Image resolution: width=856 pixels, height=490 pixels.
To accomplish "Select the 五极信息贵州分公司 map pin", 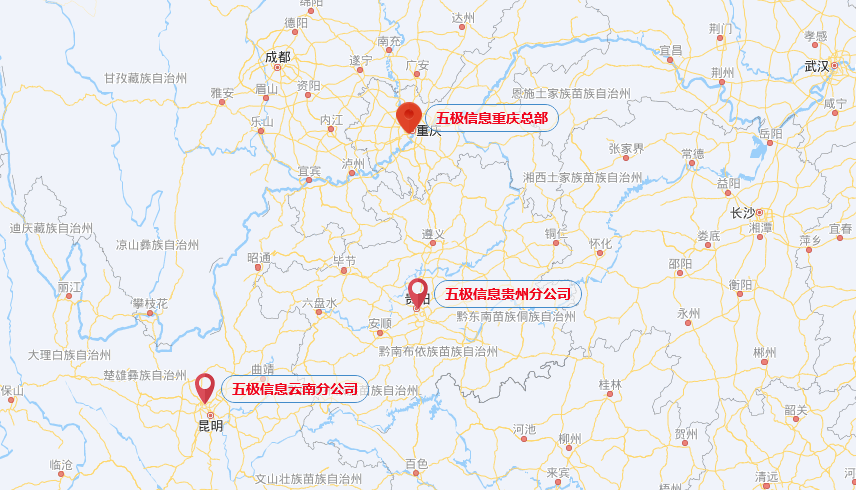I will [418, 291].
